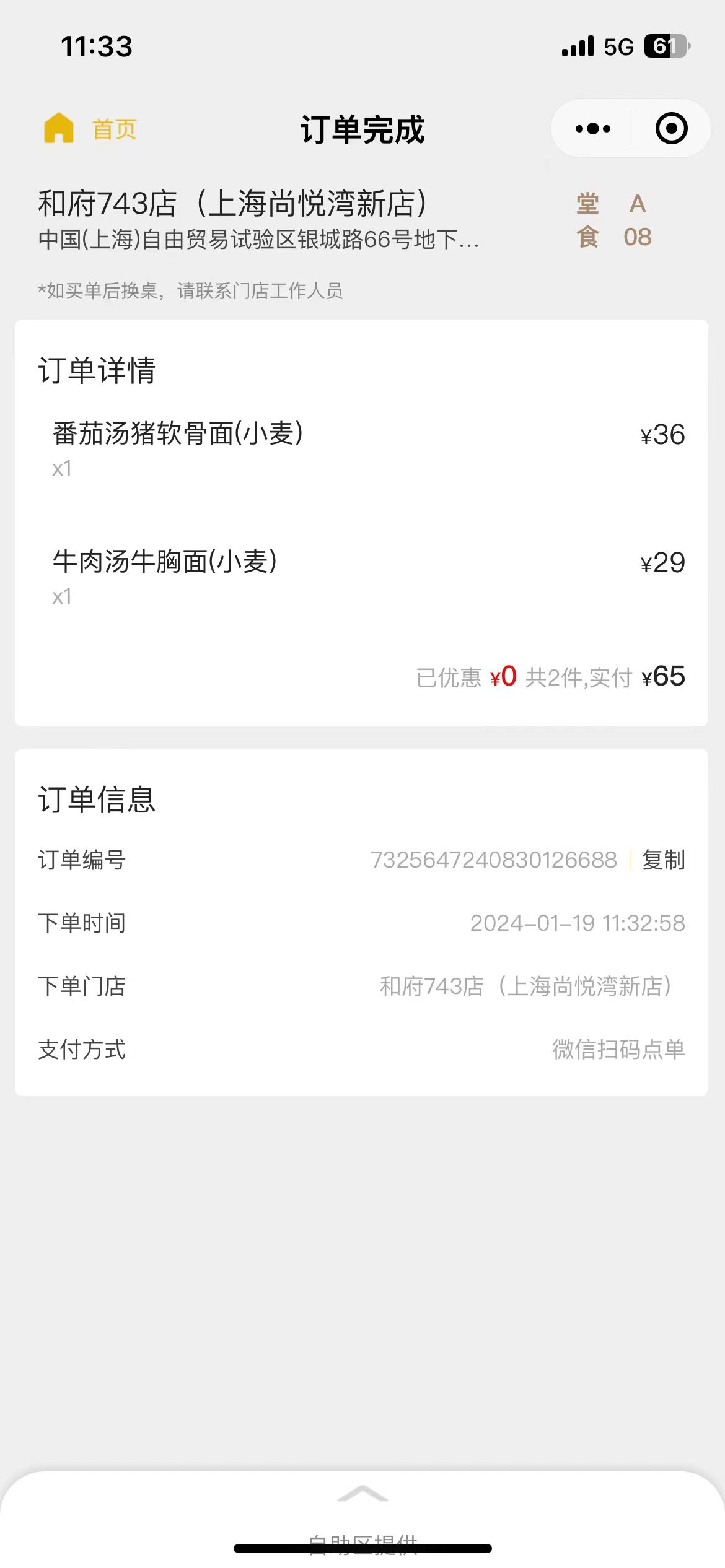Copy the order number with 复制
Image resolution: width=725 pixels, height=1568 pixels.
click(663, 860)
